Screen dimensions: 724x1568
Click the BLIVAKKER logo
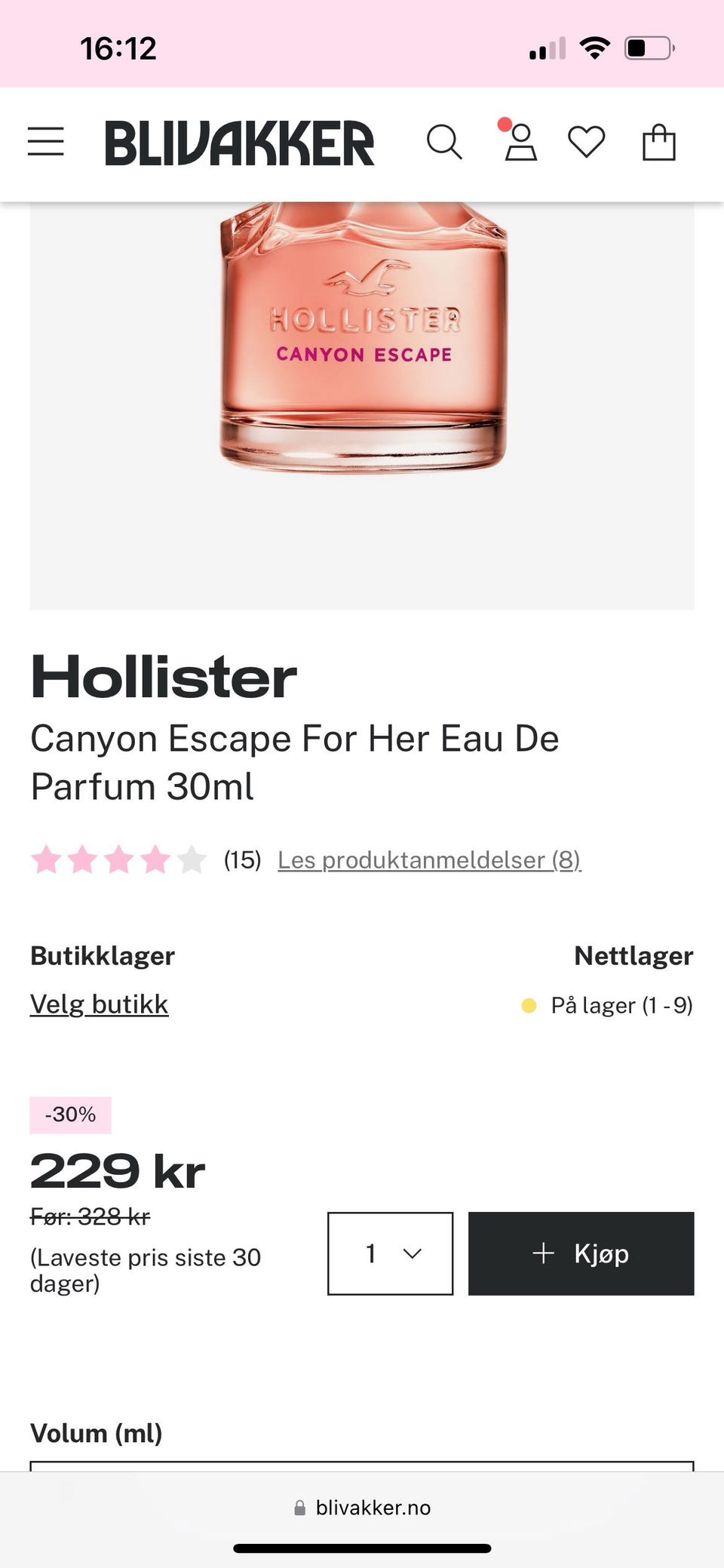[x=241, y=142]
